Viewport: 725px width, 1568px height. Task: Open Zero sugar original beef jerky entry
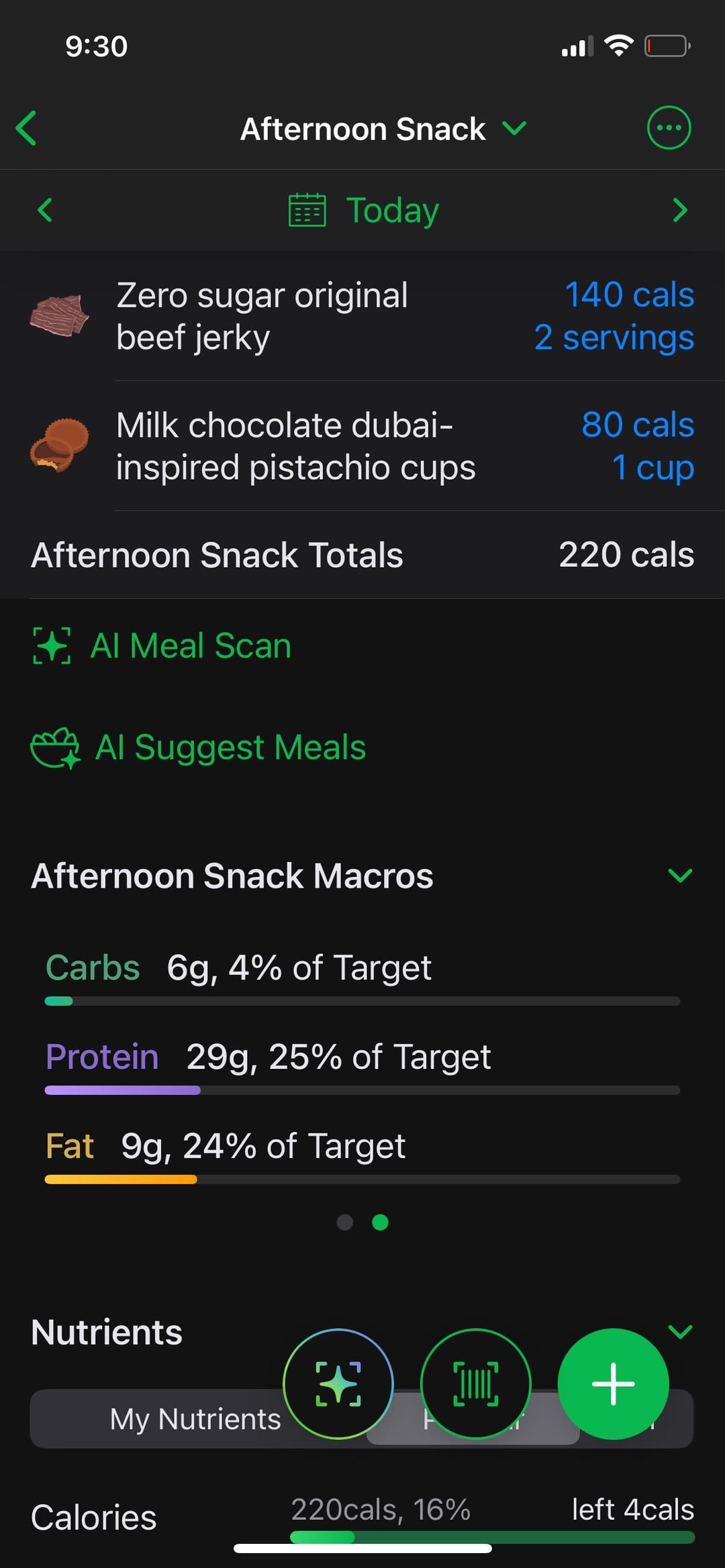coord(362,316)
